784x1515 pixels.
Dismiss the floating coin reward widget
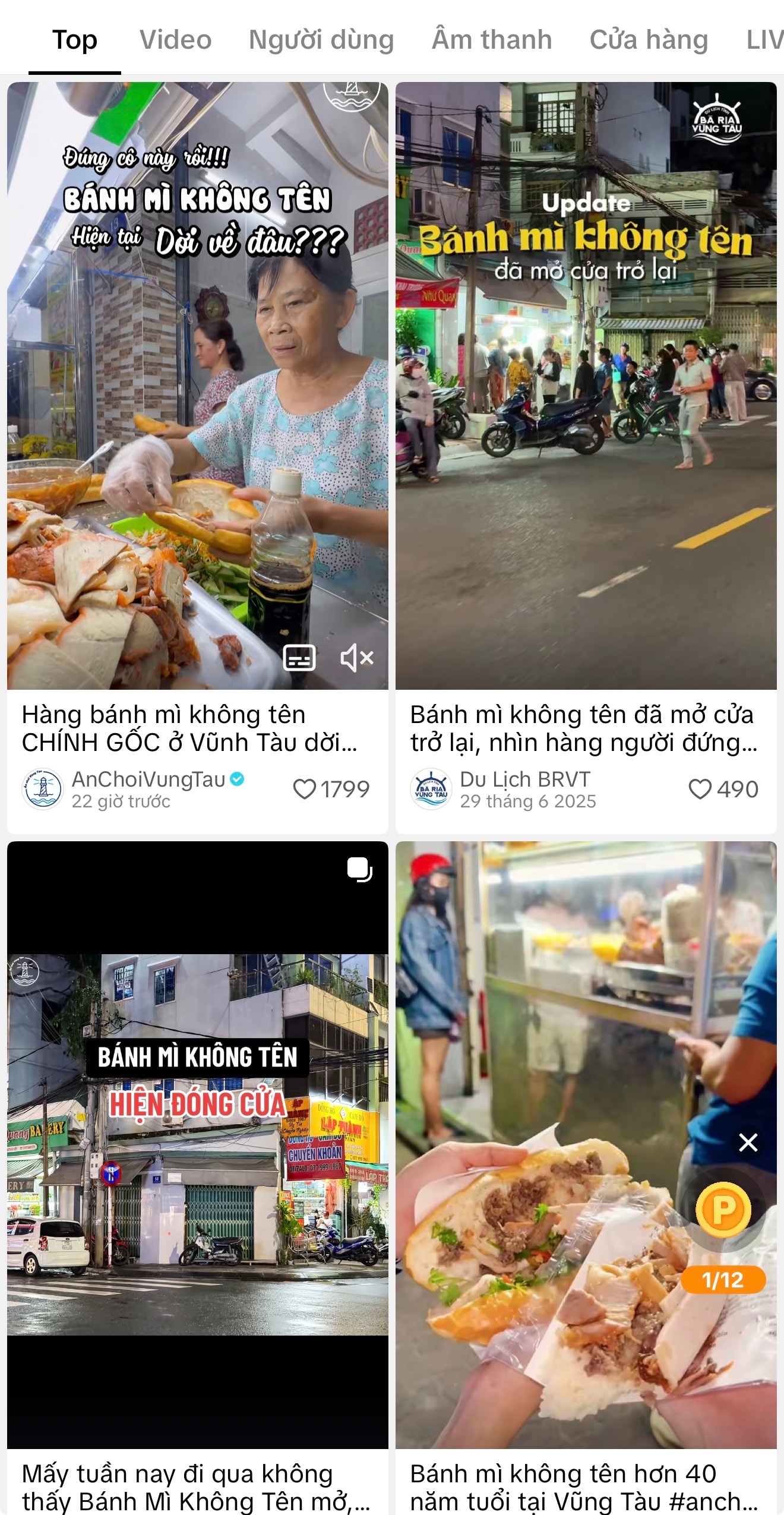(748, 1142)
